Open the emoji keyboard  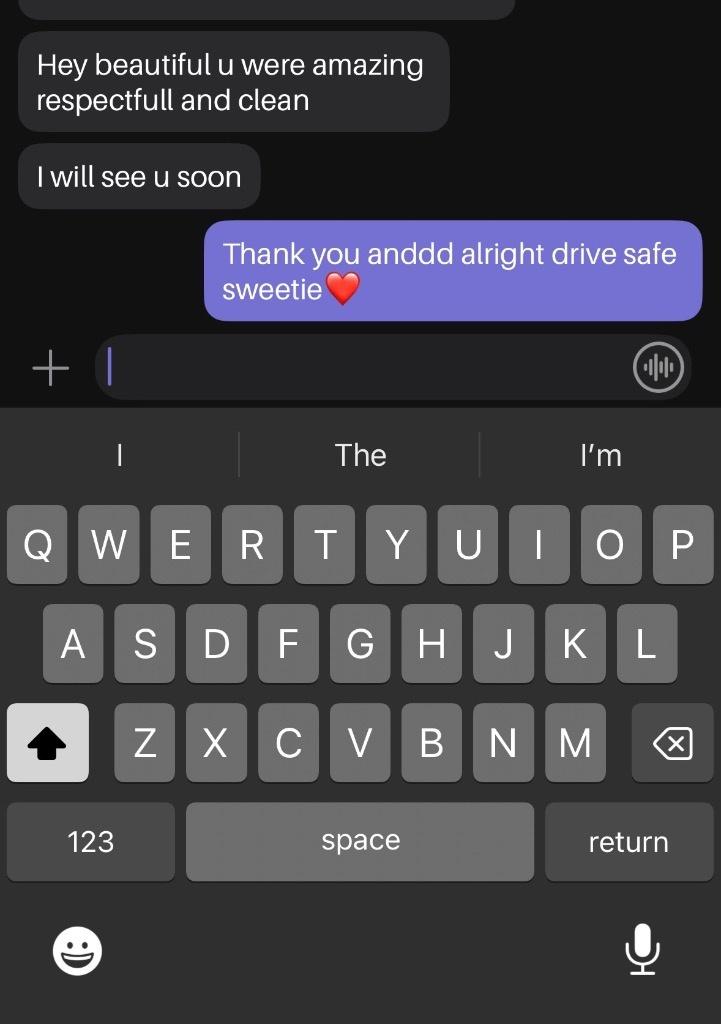[x=77, y=951]
